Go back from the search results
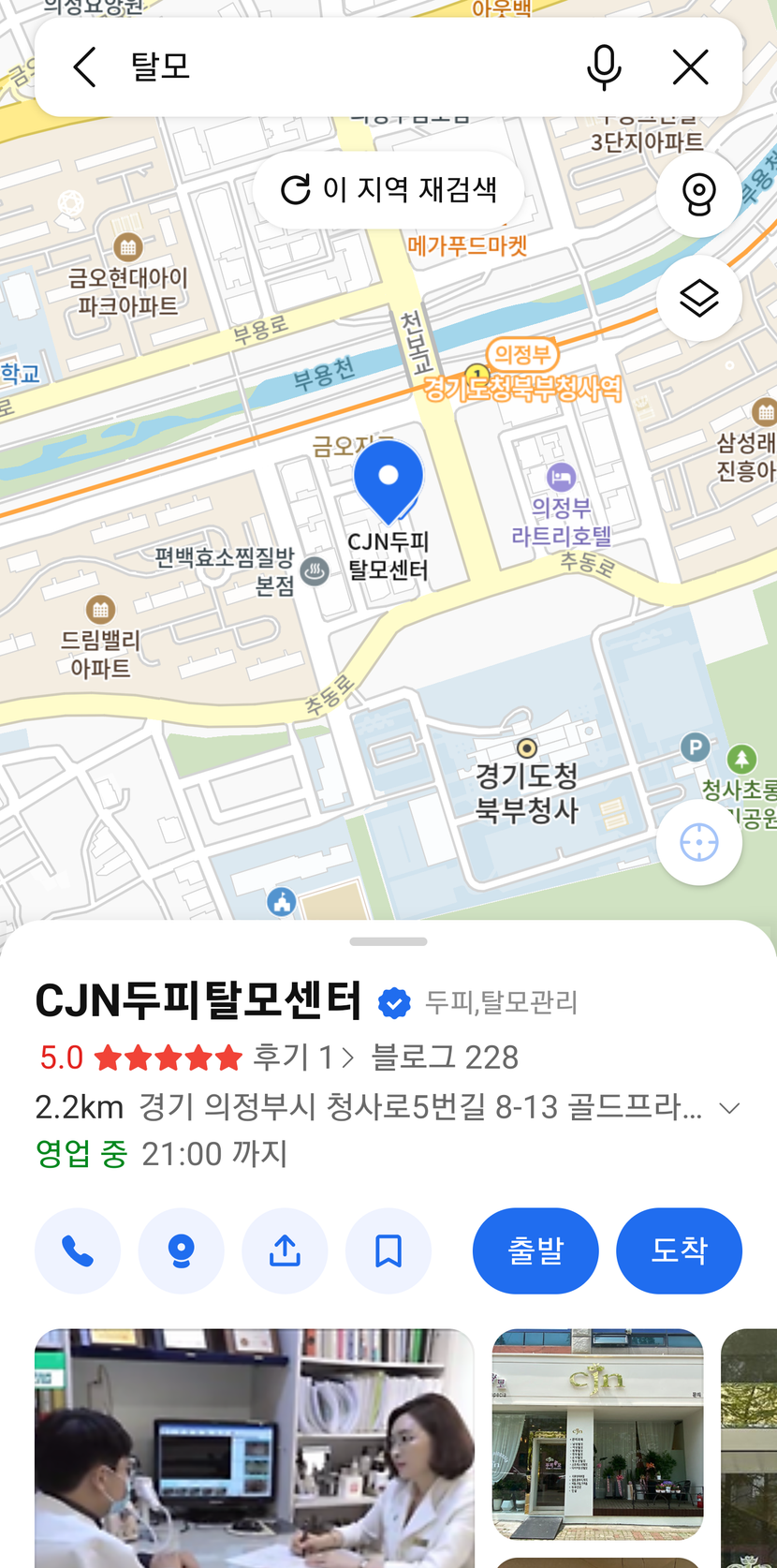Viewport: 777px width, 1568px height. click(85, 67)
